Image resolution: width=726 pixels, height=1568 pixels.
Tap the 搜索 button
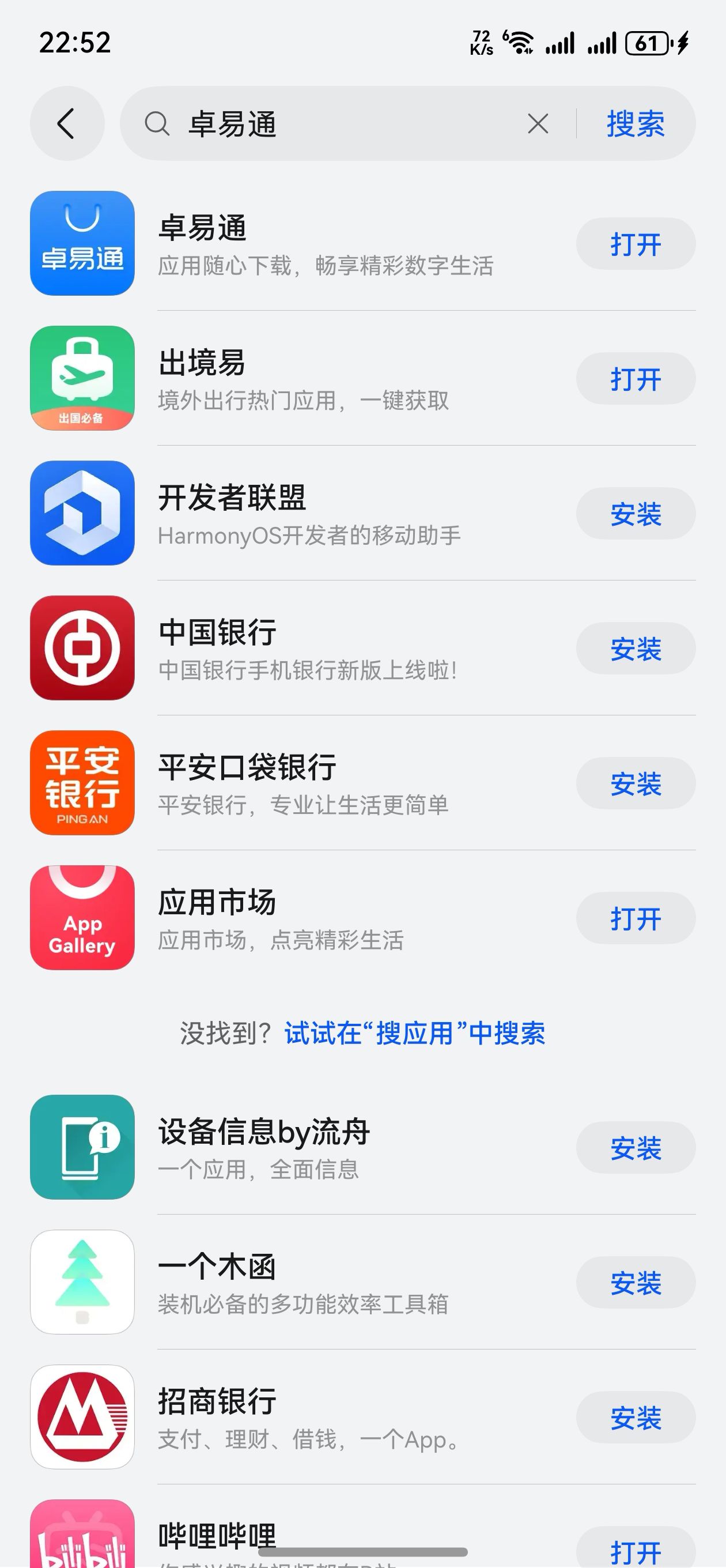pyautogui.click(x=635, y=123)
